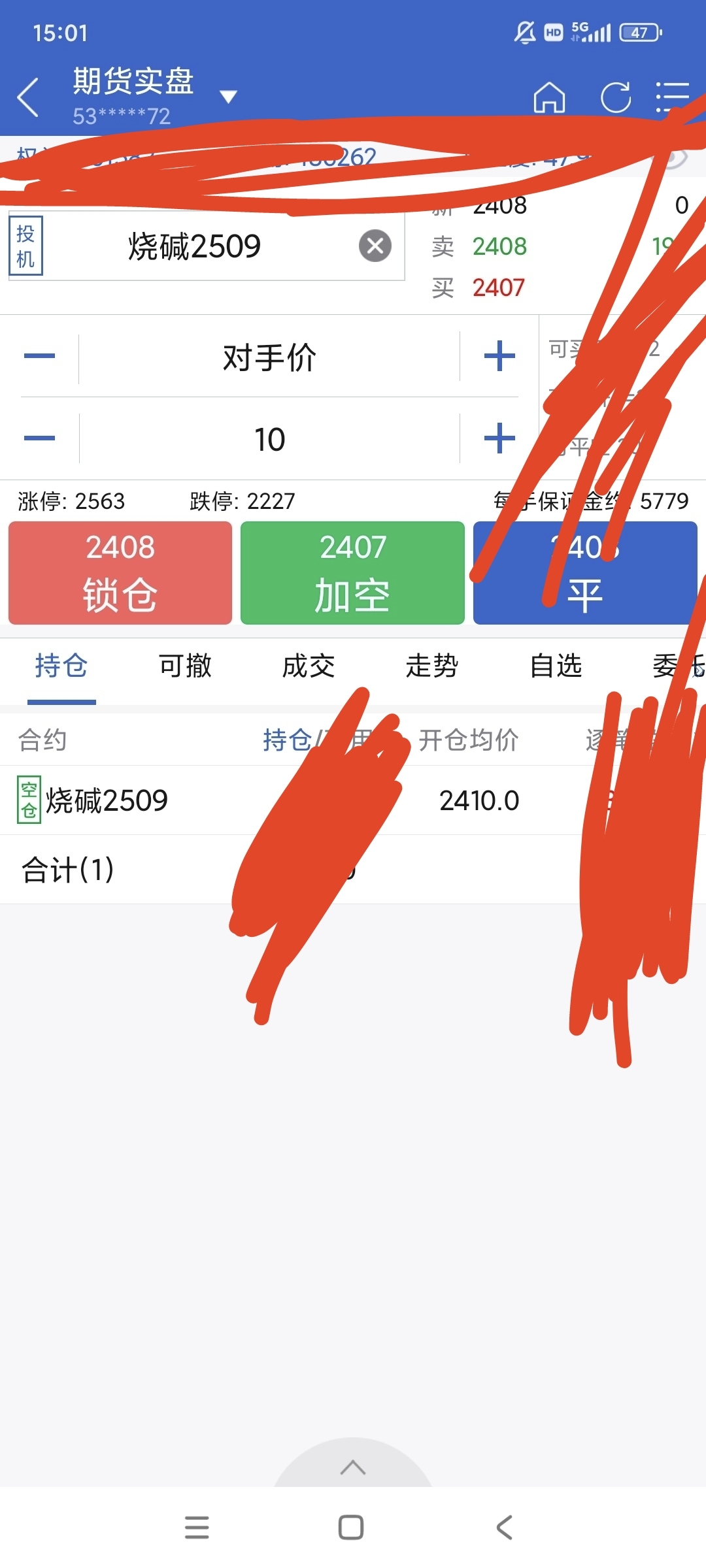Image resolution: width=706 pixels, height=1568 pixels.
Task: Tap the home icon in the top bar
Action: 550,98
